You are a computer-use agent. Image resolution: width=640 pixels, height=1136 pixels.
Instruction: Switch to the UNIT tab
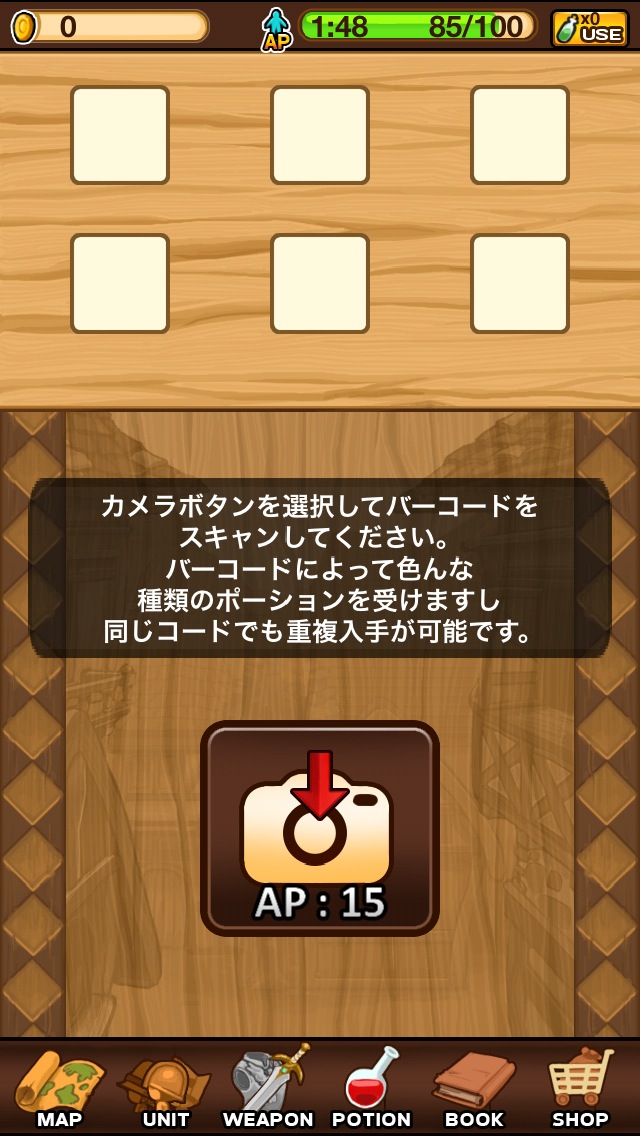tap(165, 1088)
